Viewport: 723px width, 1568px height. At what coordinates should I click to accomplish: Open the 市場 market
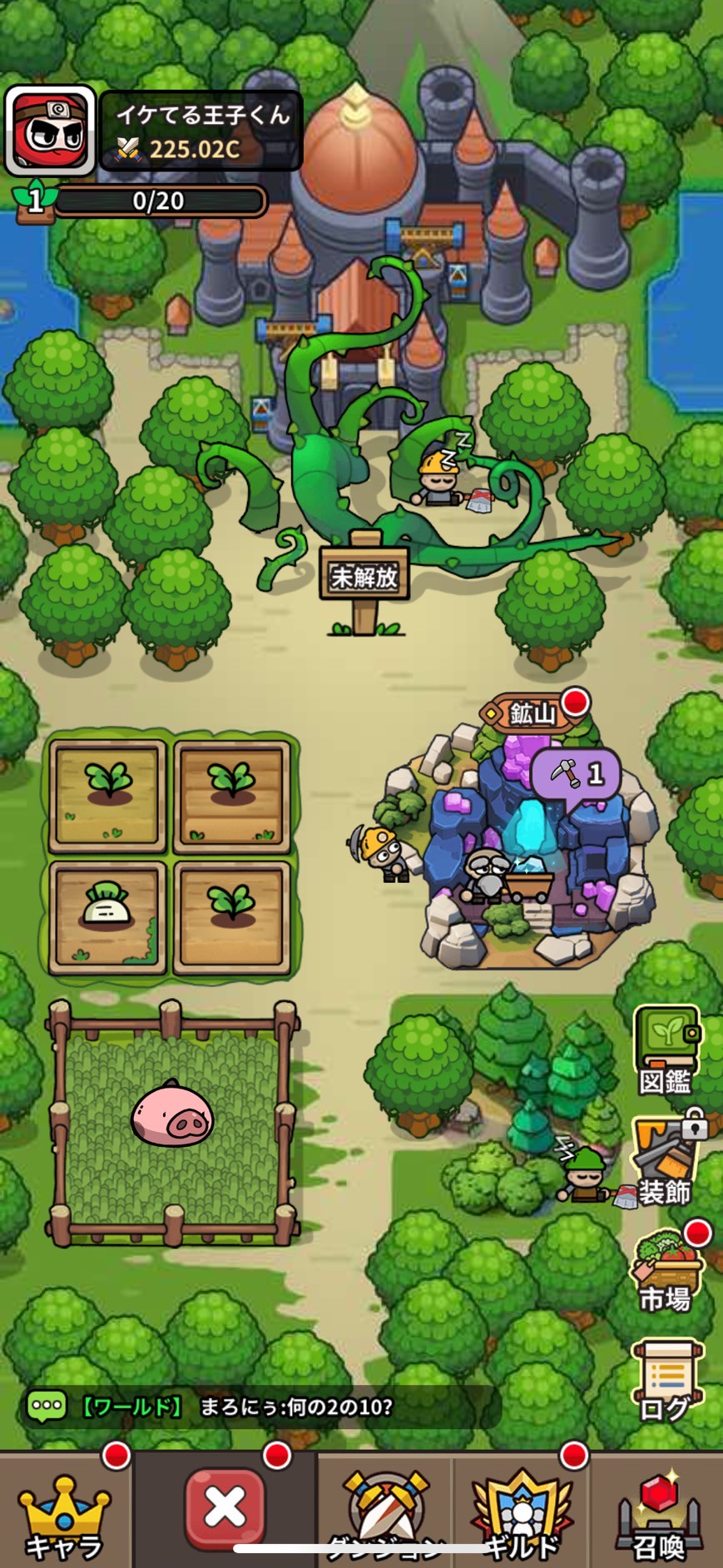(666, 1269)
